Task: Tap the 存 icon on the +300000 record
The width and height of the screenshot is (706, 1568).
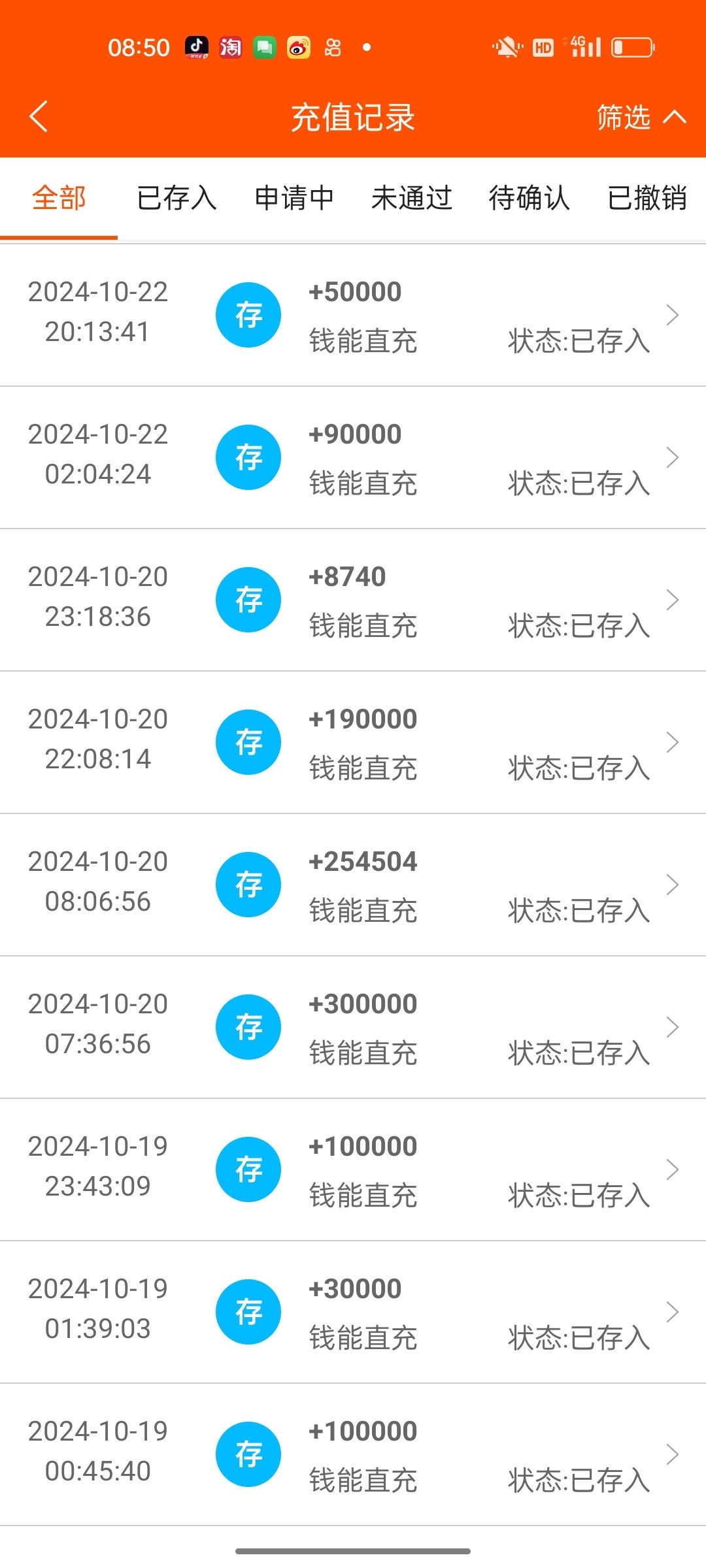Action: tap(248, 1026)
